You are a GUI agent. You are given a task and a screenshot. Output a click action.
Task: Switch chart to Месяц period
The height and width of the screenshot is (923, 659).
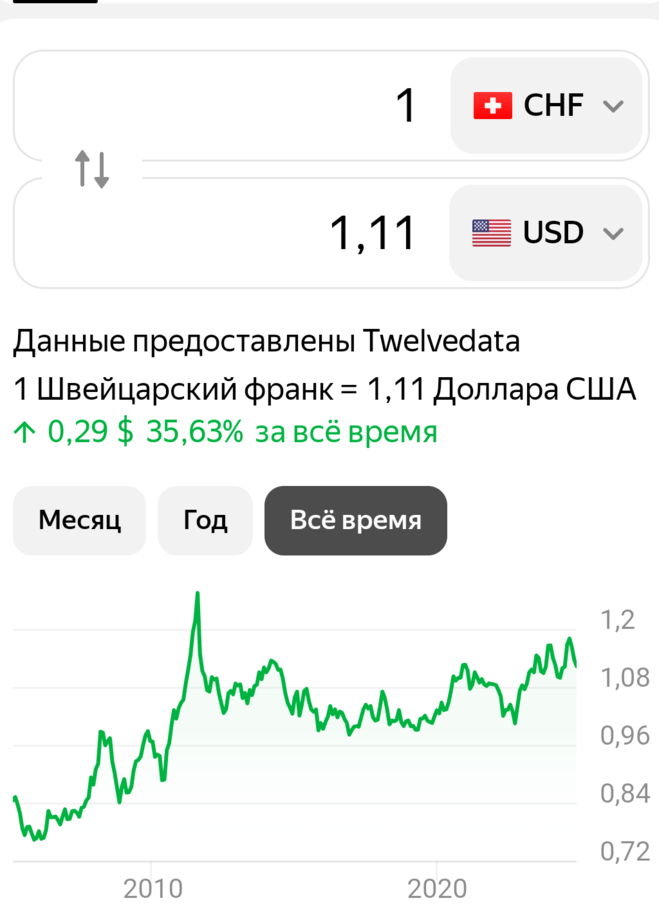(x=80, y=520)
